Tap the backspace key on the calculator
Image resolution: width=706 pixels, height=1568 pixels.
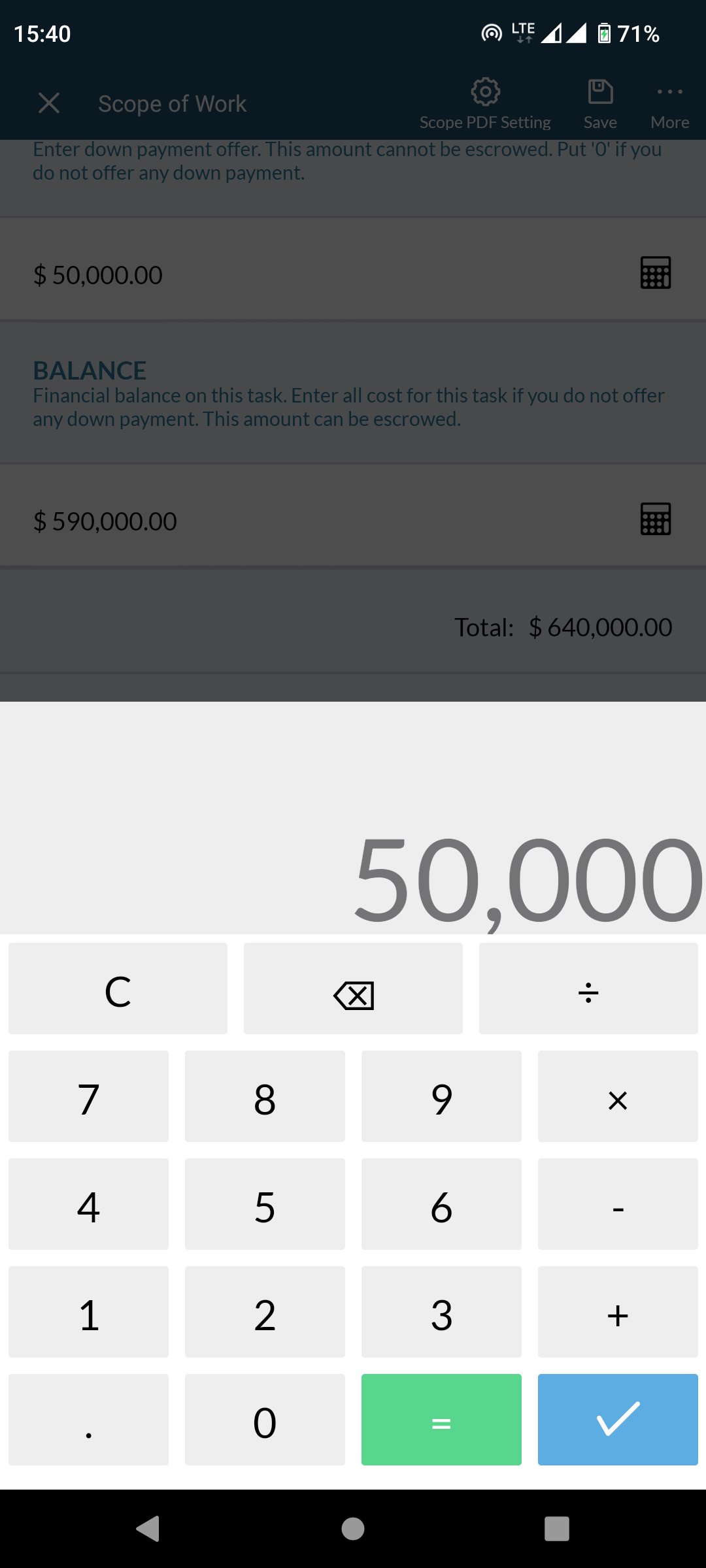coord(353,988)
